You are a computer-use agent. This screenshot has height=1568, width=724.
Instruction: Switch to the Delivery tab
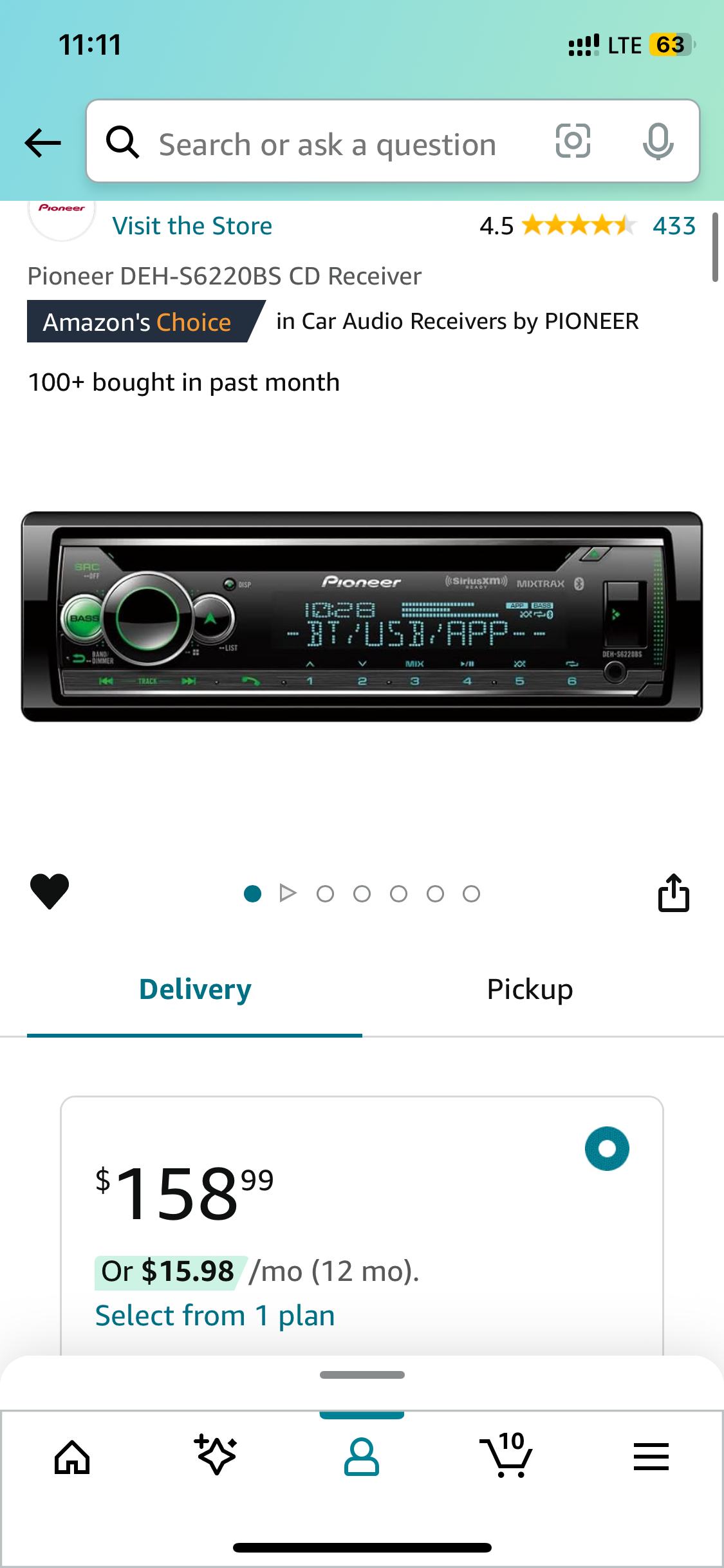click(195, 989)
